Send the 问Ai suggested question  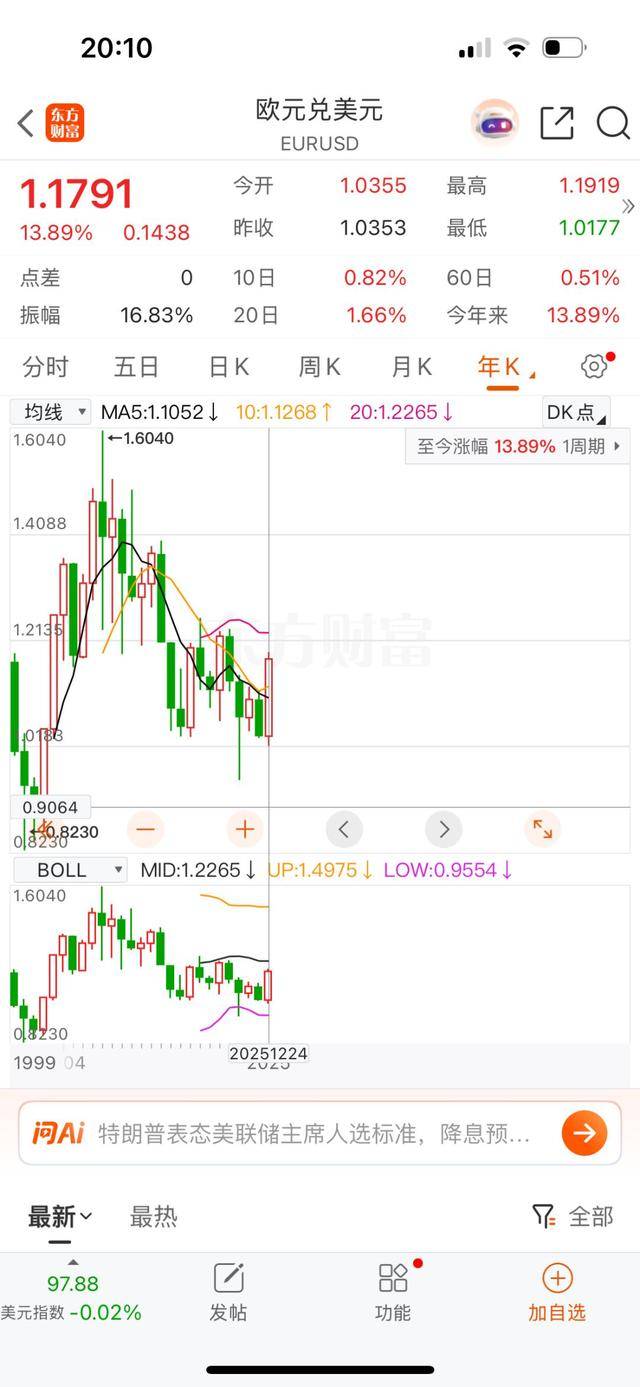coord(584,1133)
